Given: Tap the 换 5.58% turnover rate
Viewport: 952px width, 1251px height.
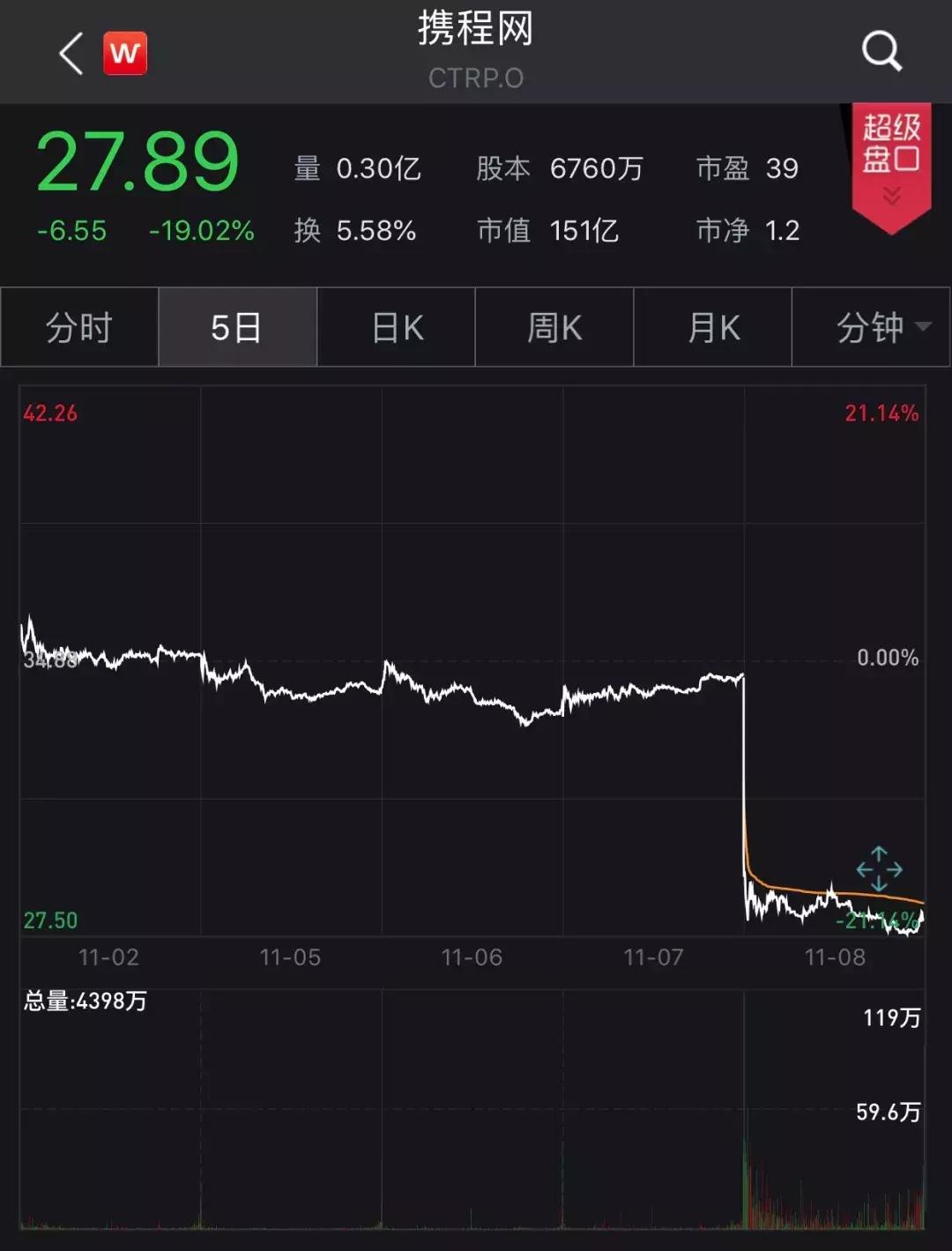Looking at the screenshot, I should tap(357, 230).
